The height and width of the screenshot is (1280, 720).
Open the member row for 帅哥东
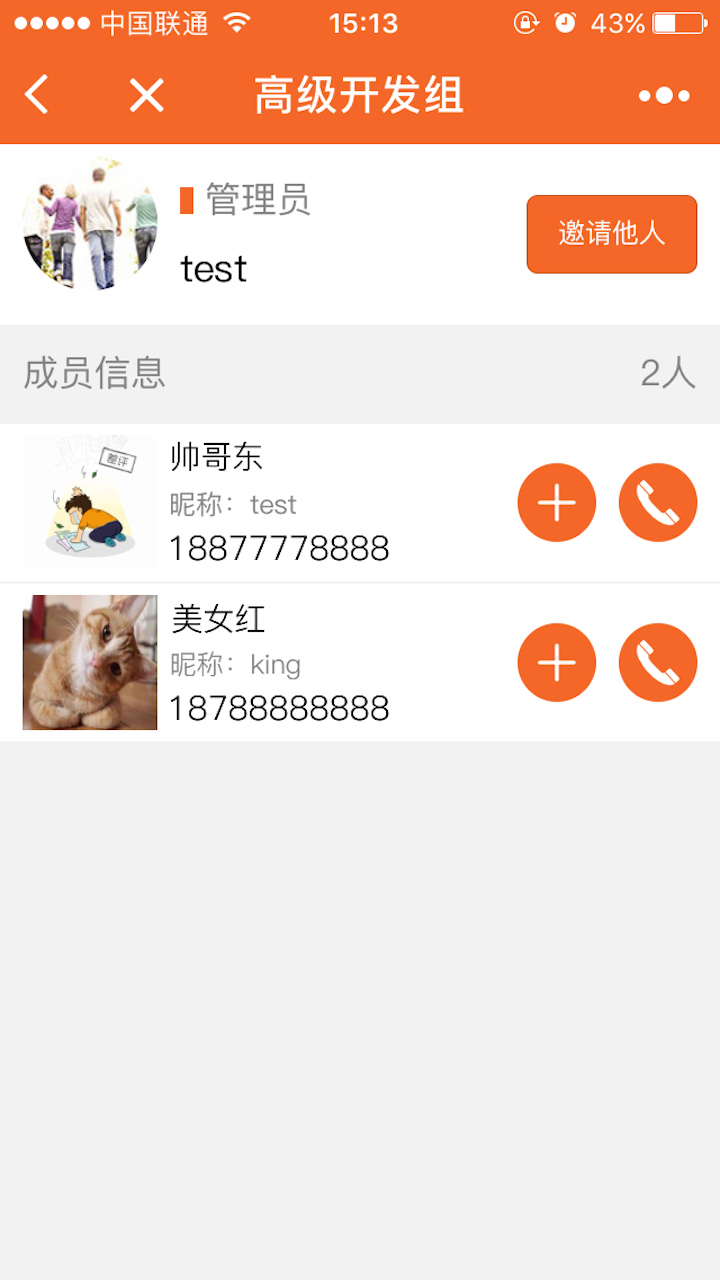click(x=360, y=502)
